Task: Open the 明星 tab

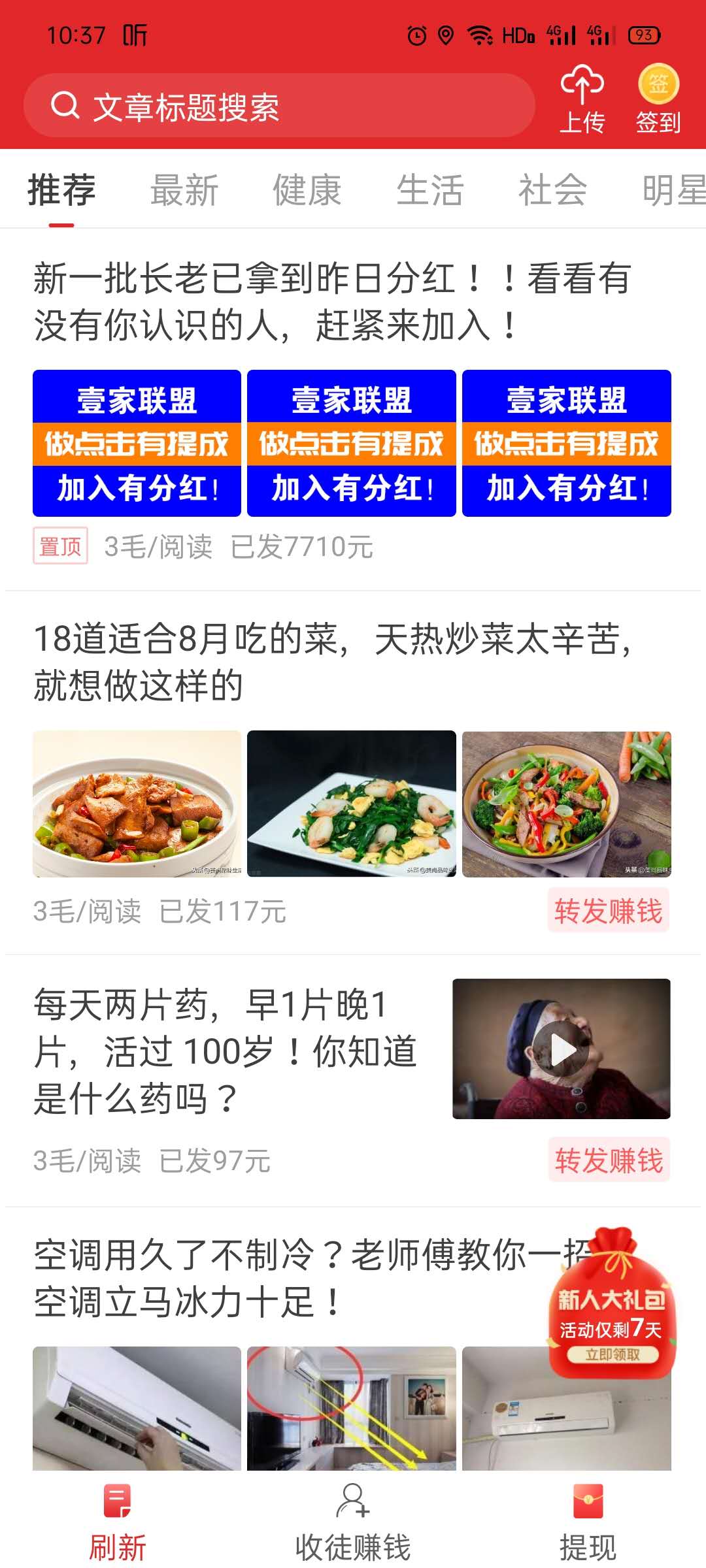Action: click(673, 190)
